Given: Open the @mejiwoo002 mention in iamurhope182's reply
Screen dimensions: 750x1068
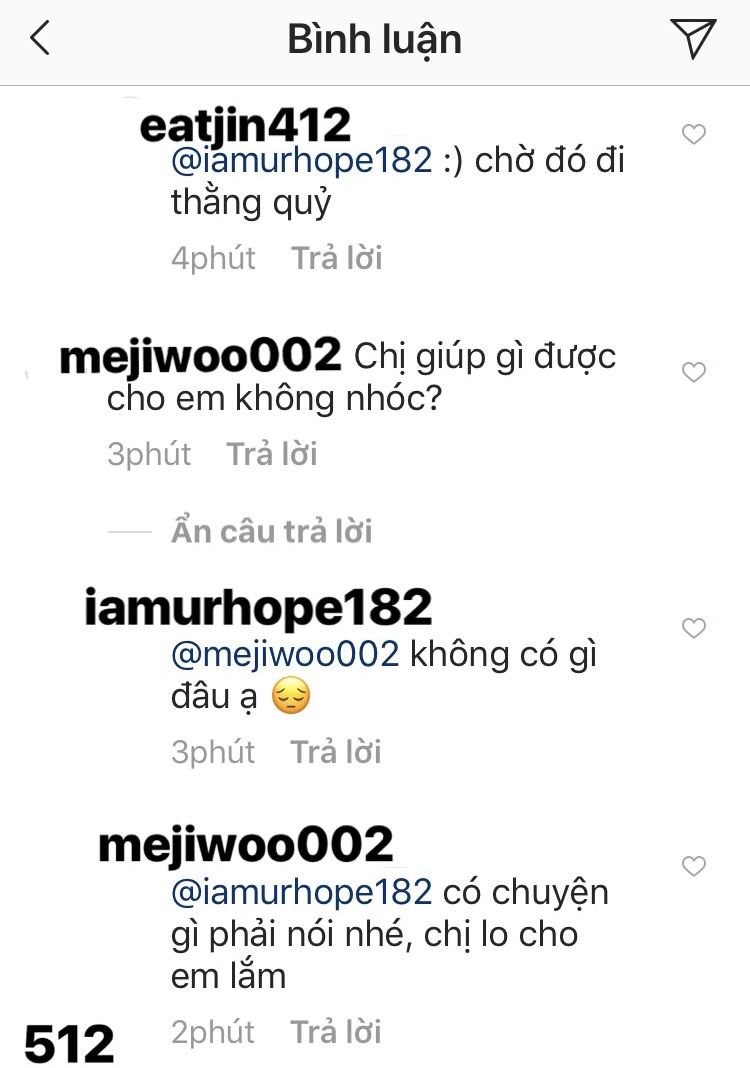Looking at the screenshot, I should coord(286,655).
